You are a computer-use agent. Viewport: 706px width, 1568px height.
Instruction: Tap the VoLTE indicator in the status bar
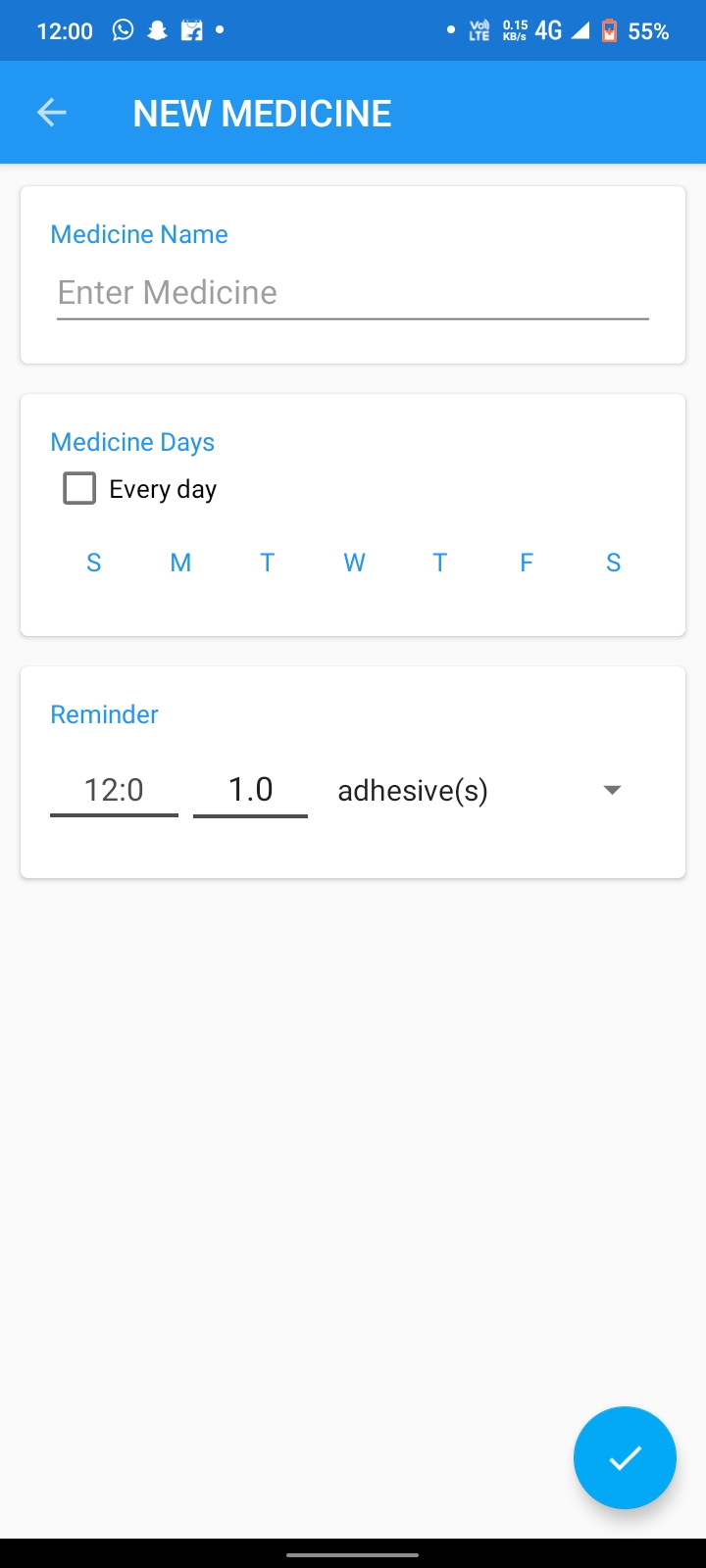point(478,30)
